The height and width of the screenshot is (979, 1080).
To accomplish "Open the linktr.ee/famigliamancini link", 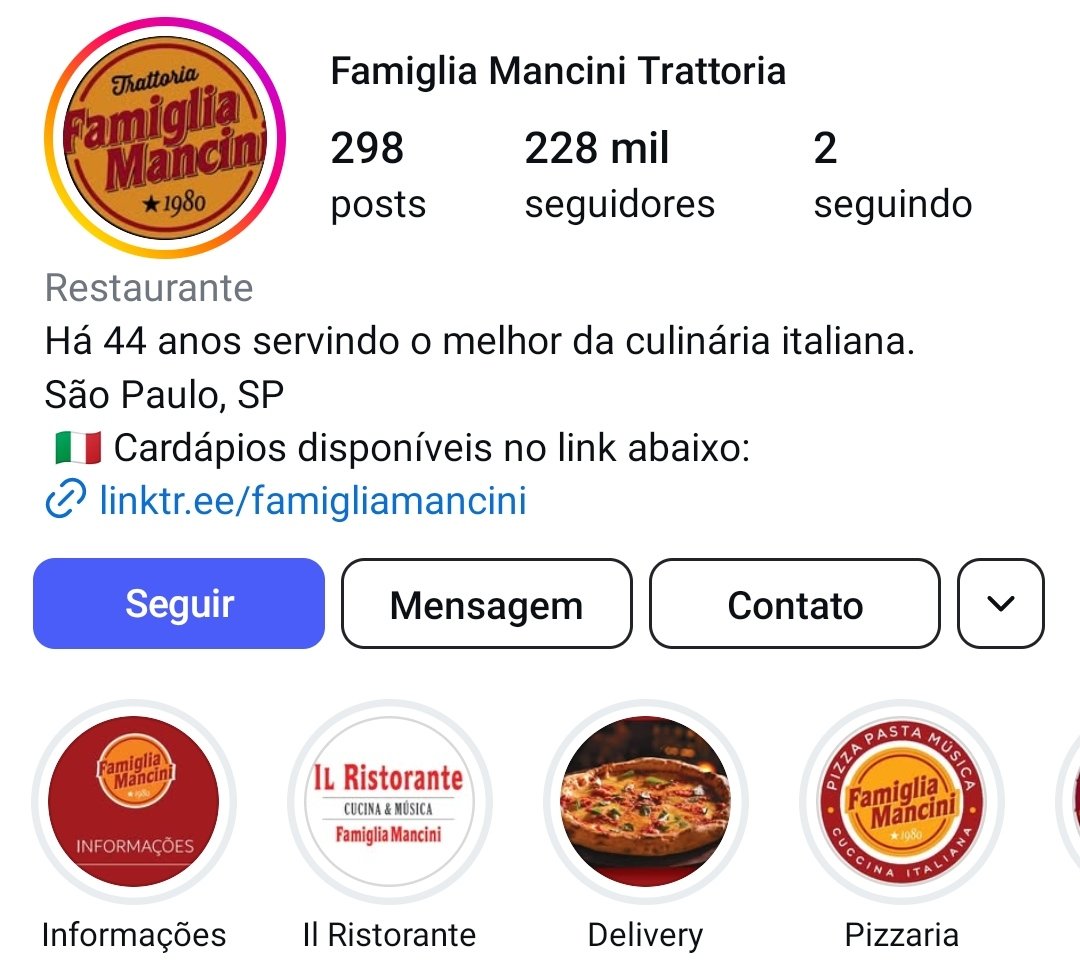I will [312, 500].
